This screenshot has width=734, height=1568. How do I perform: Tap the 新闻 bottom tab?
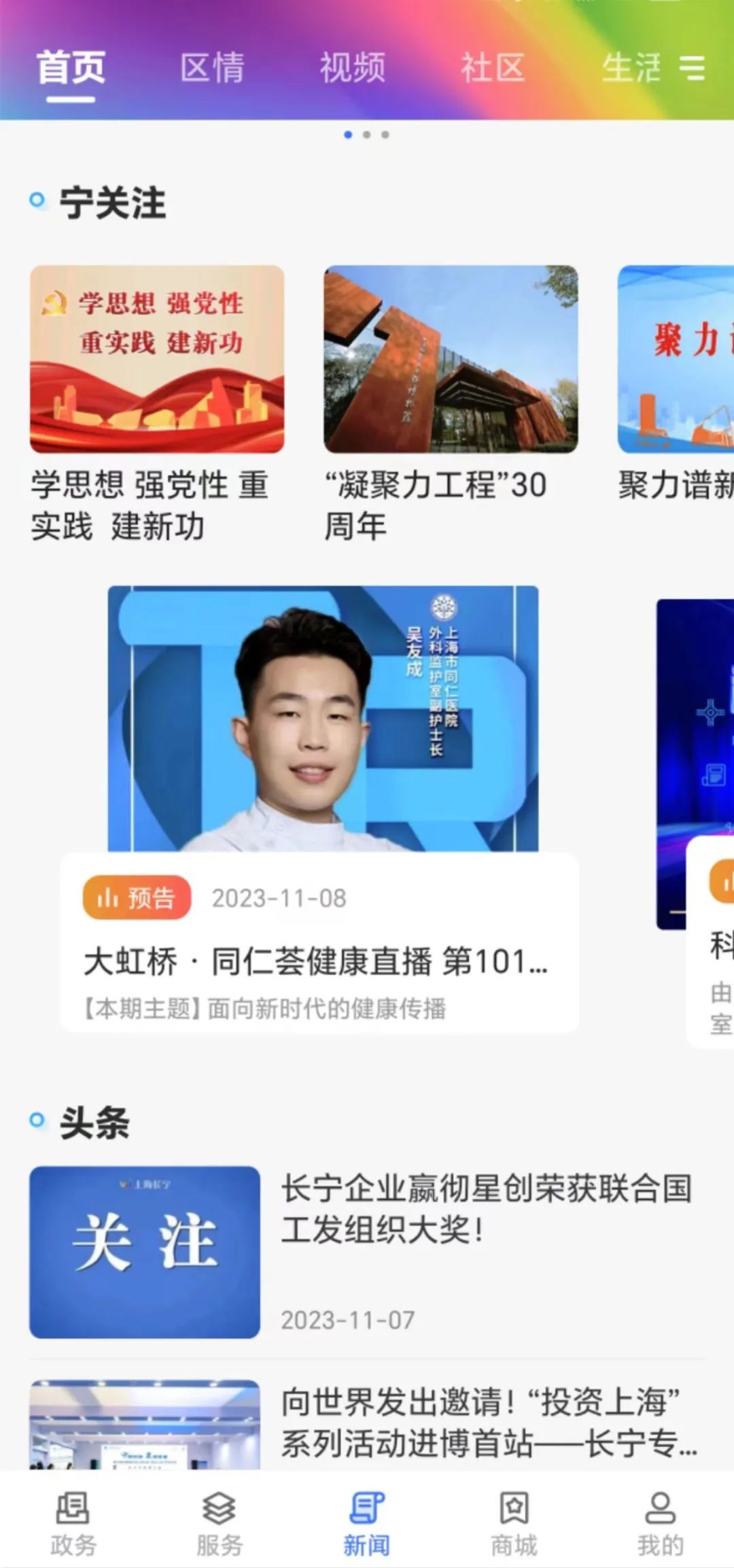pos(367,1526)
